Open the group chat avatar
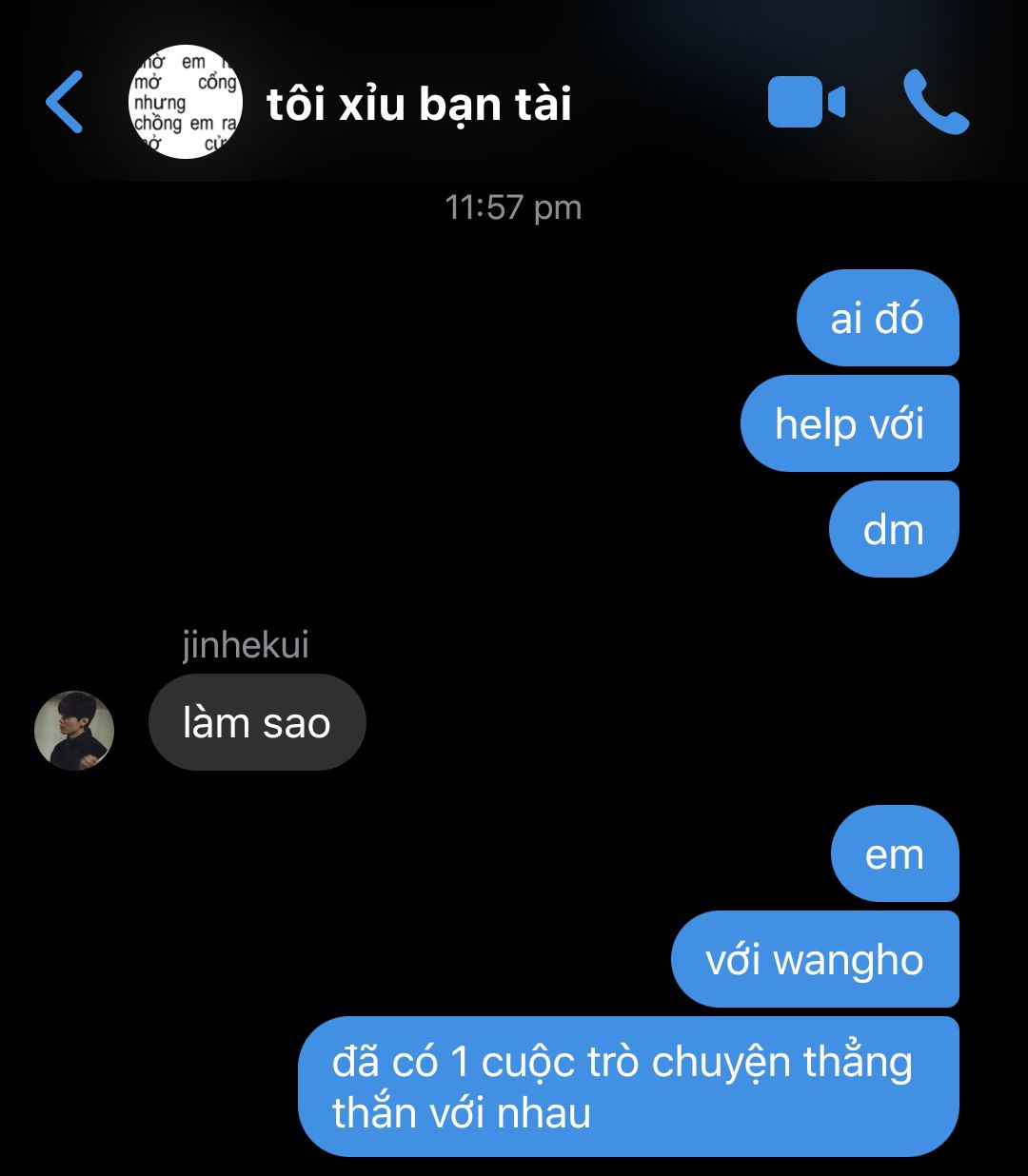The height and width of the screenshot is (1176, 1028). [185, 102]
